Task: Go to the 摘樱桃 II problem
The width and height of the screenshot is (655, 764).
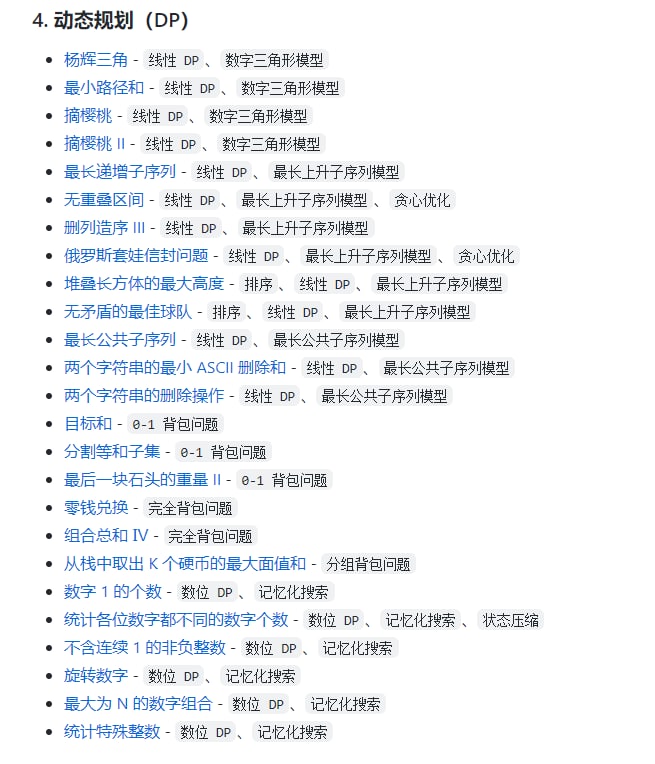Action: point(94,144)
